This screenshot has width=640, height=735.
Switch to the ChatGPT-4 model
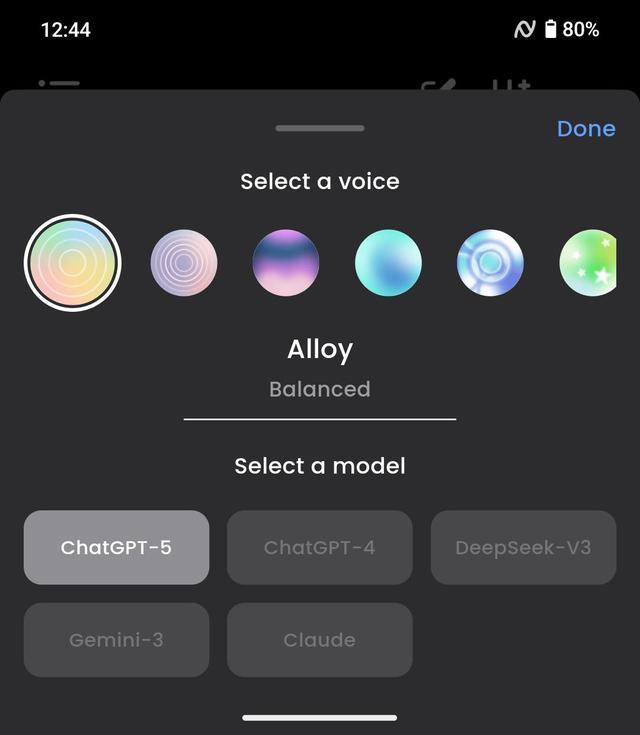319,547
